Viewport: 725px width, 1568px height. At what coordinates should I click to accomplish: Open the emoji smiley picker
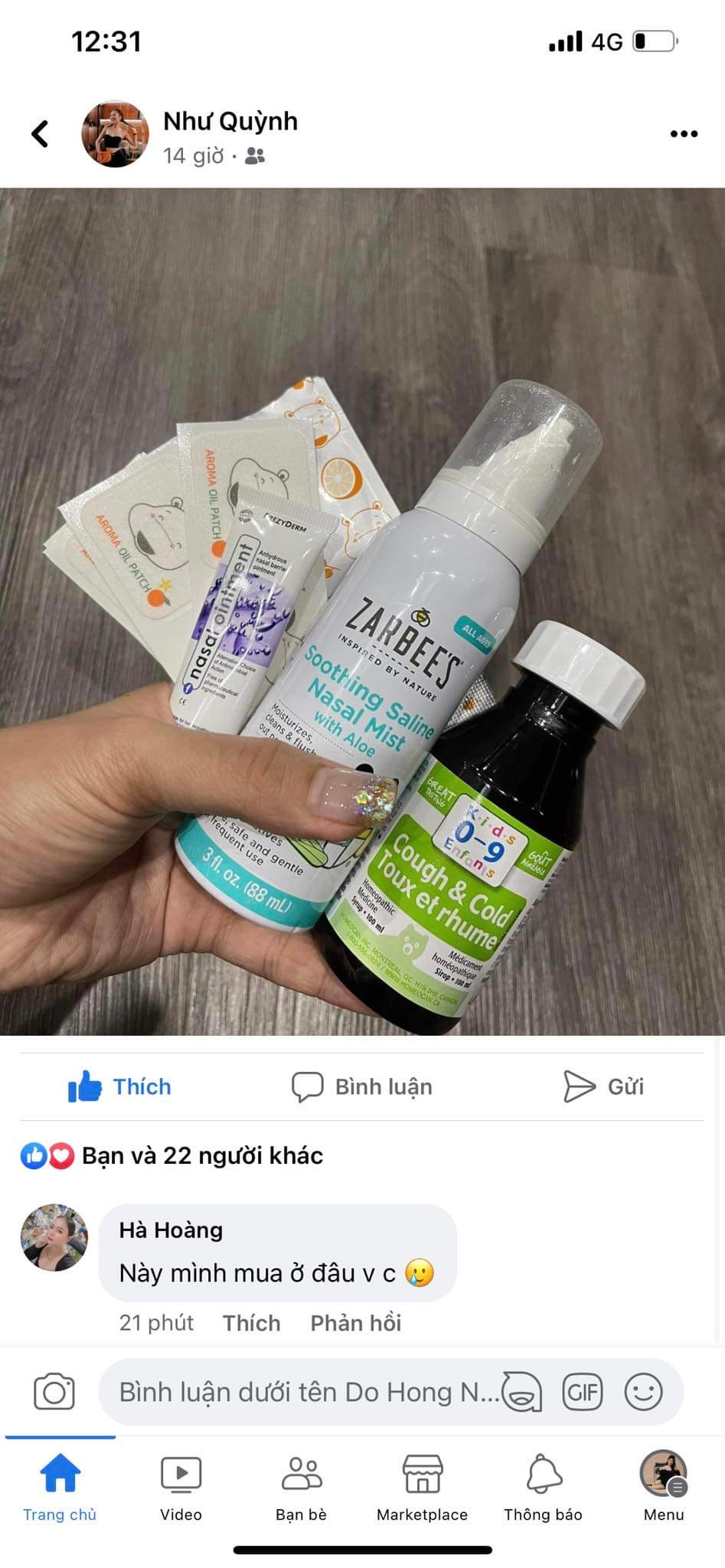point(643,1392)
